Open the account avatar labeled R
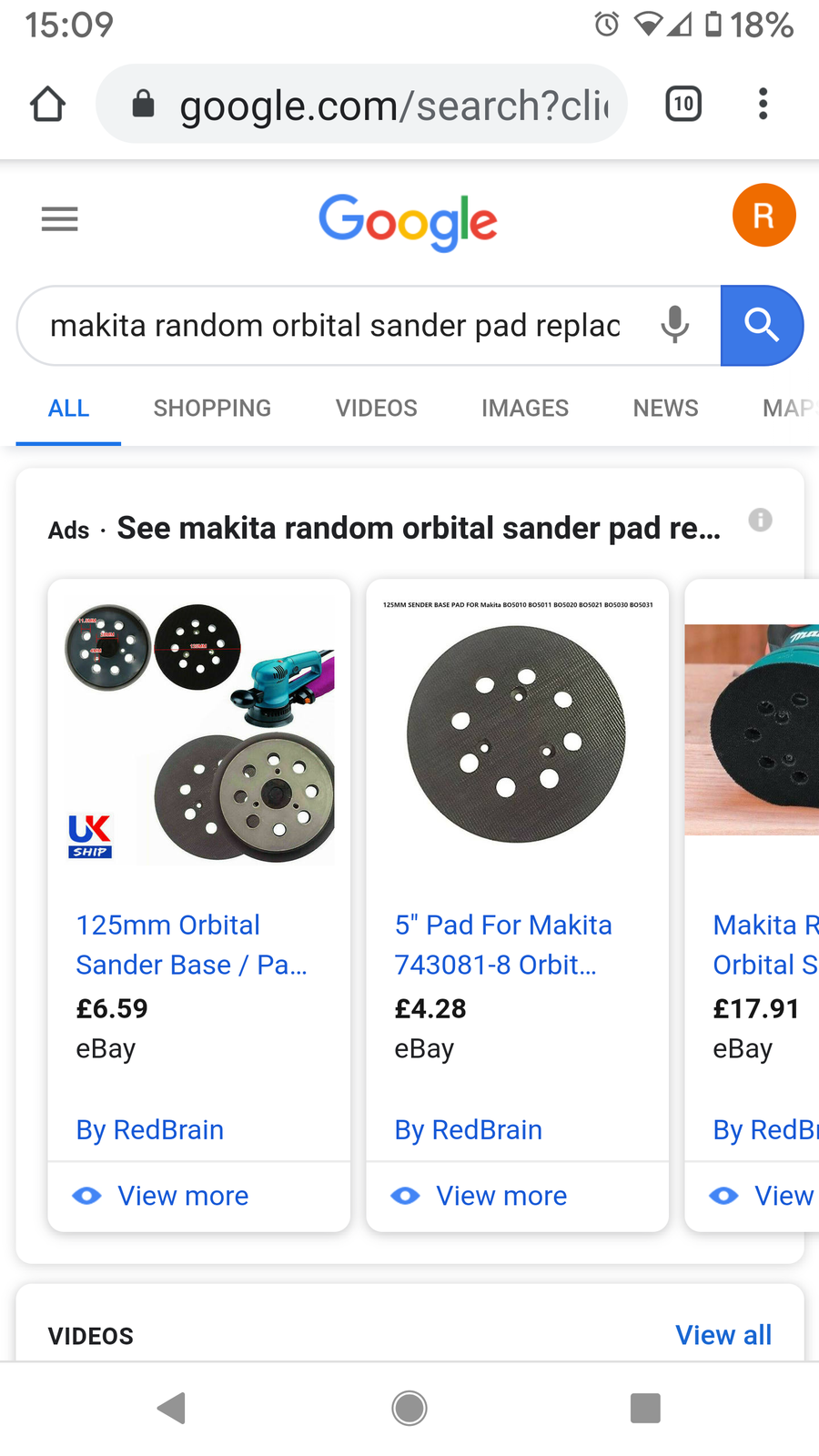The width and height of the screenshot is (819, 1456). coord(764,216)
